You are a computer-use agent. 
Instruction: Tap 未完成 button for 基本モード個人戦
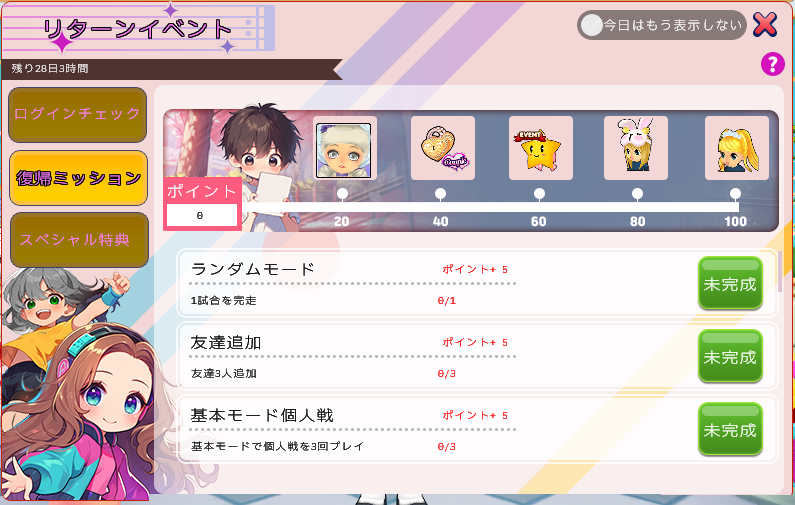pyautogui.click(x=730, y=430)
